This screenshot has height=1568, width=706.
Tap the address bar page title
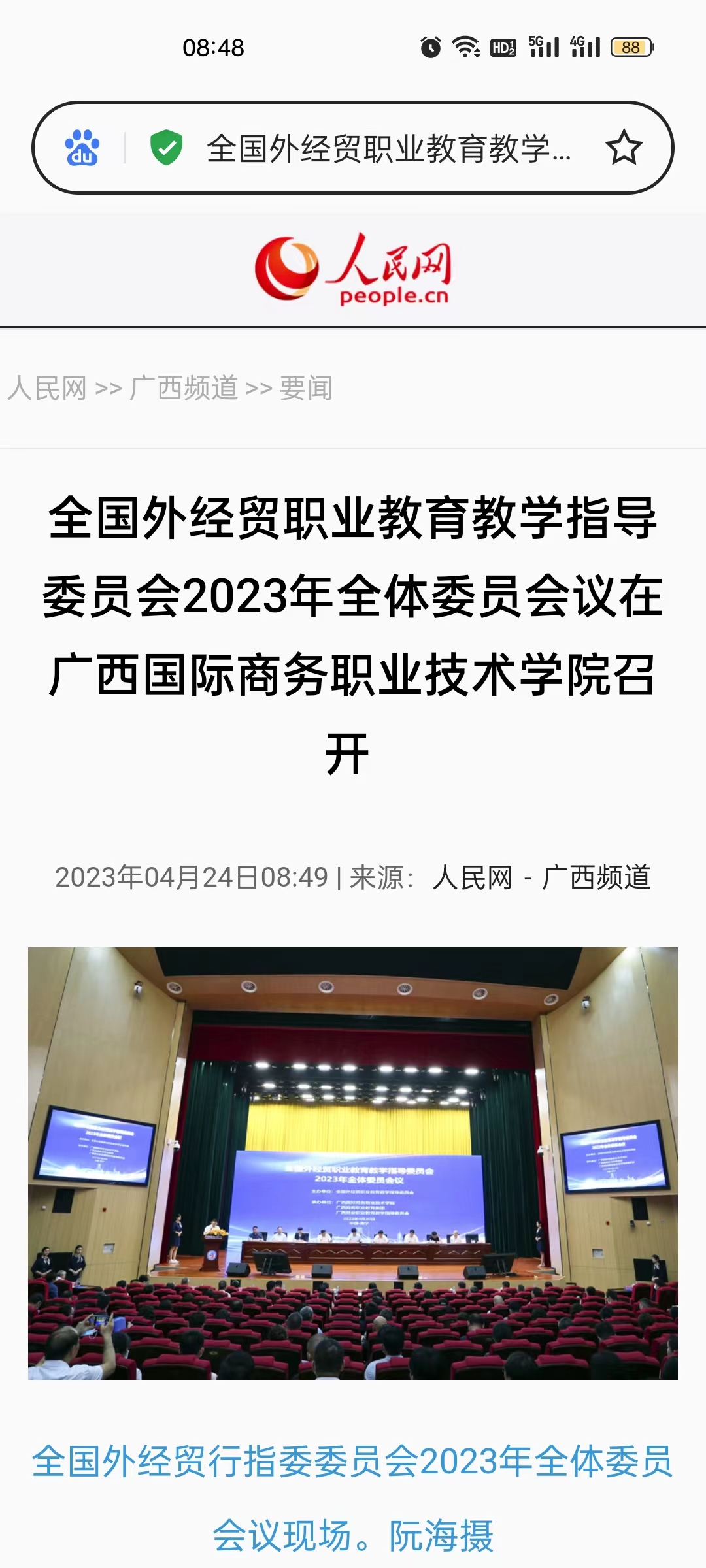tap(388, 149)
